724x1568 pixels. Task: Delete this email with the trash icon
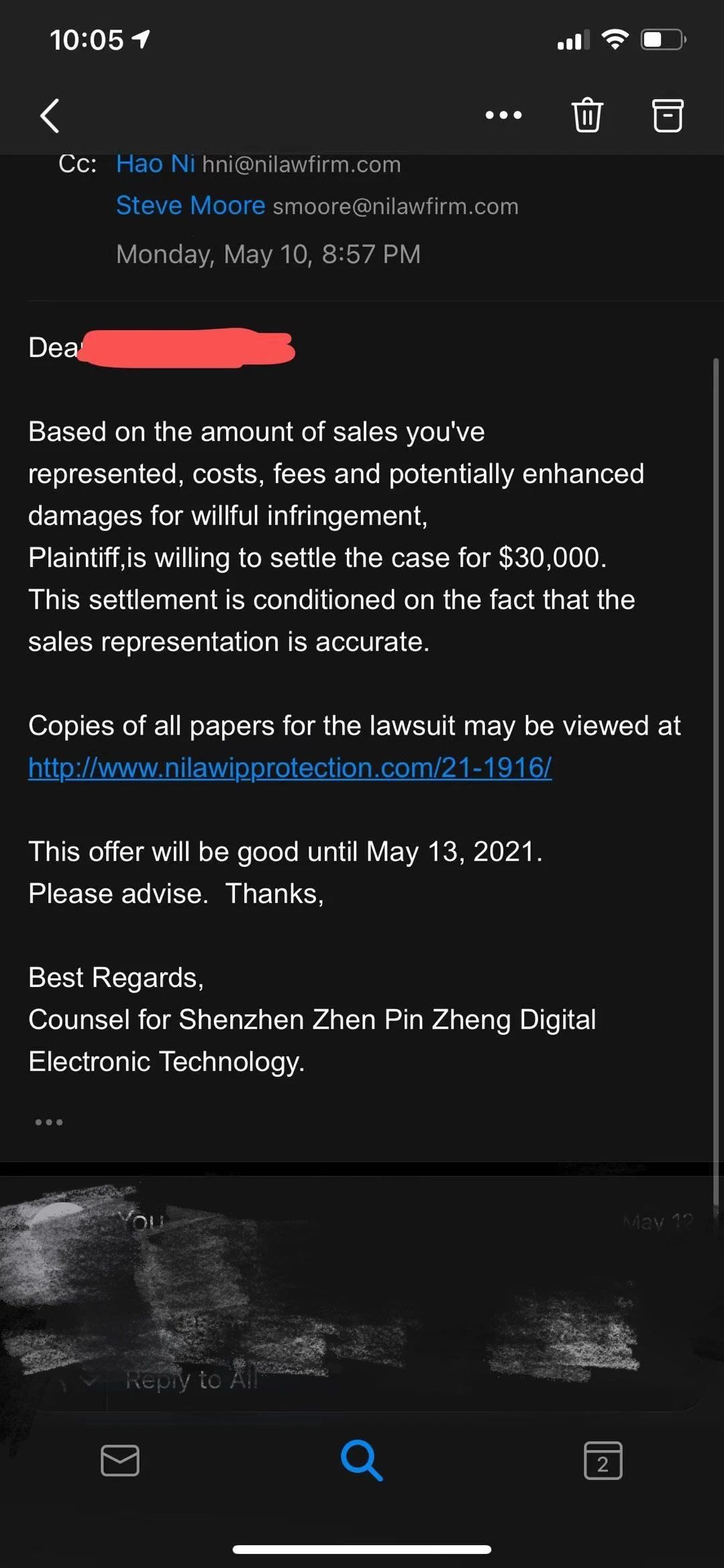pos(587,115)
